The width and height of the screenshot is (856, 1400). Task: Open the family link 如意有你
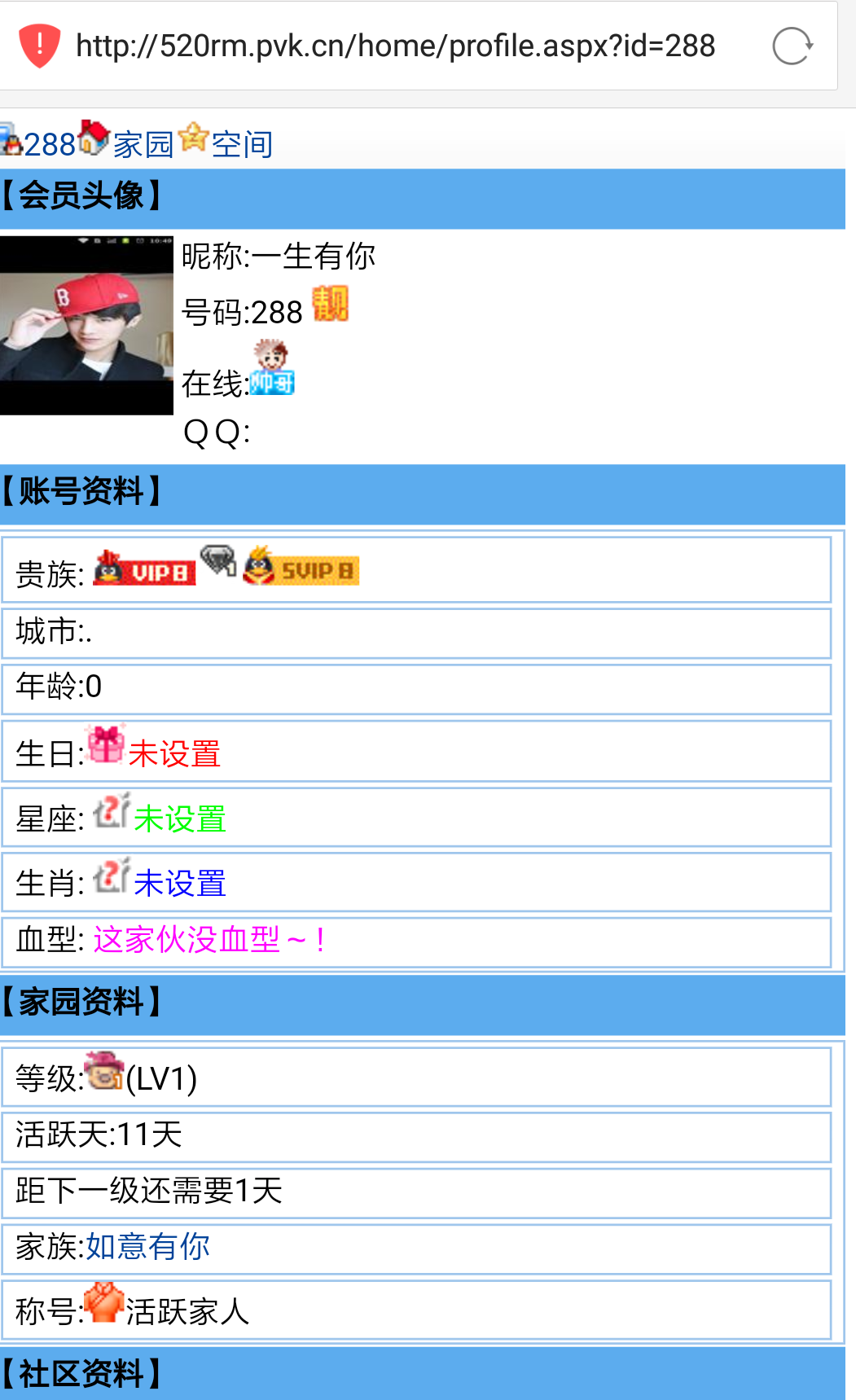coord(147,1247)
